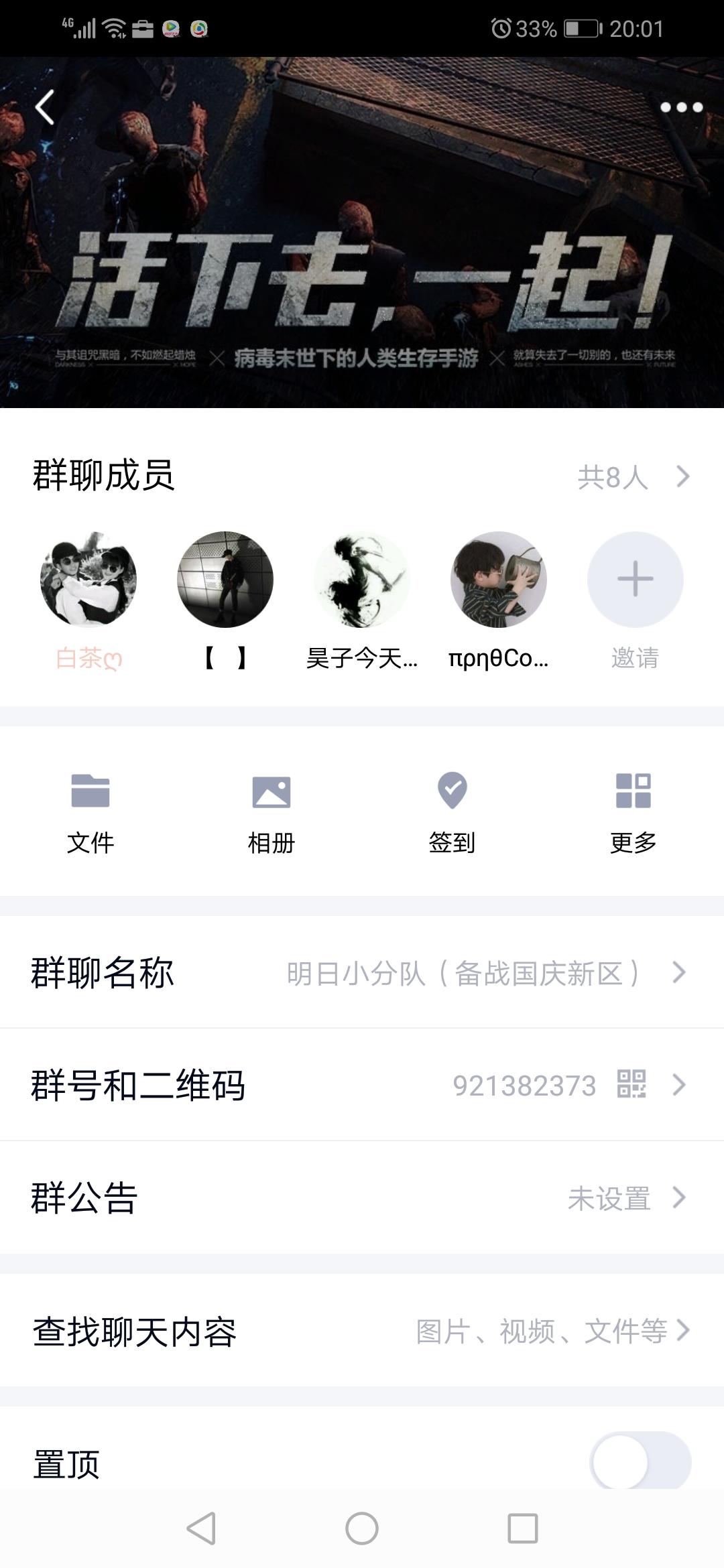Screen dimensions: 724x1568
Task: Open recent apps from the navigation bar
Action: pos(523,1528)
